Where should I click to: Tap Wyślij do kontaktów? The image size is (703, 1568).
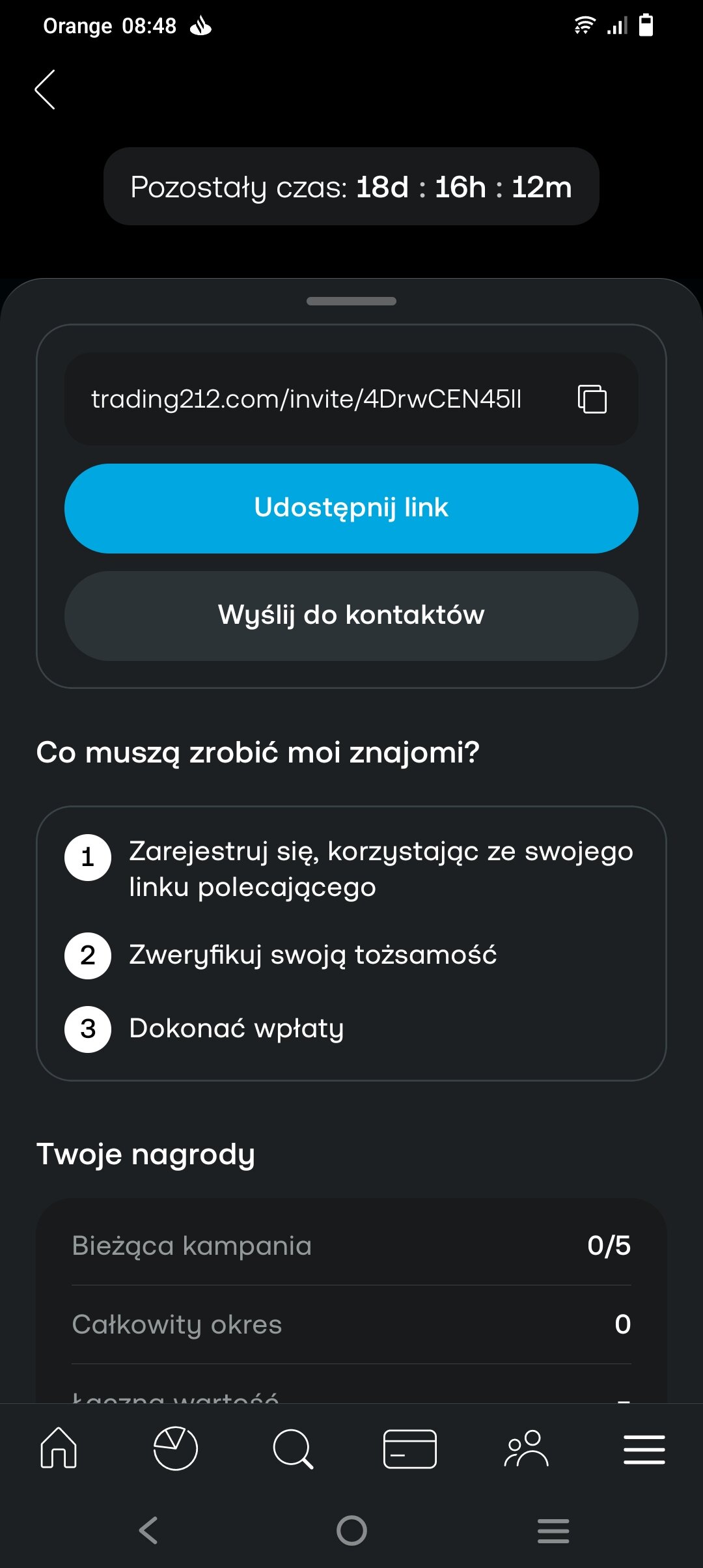(351, 615)
